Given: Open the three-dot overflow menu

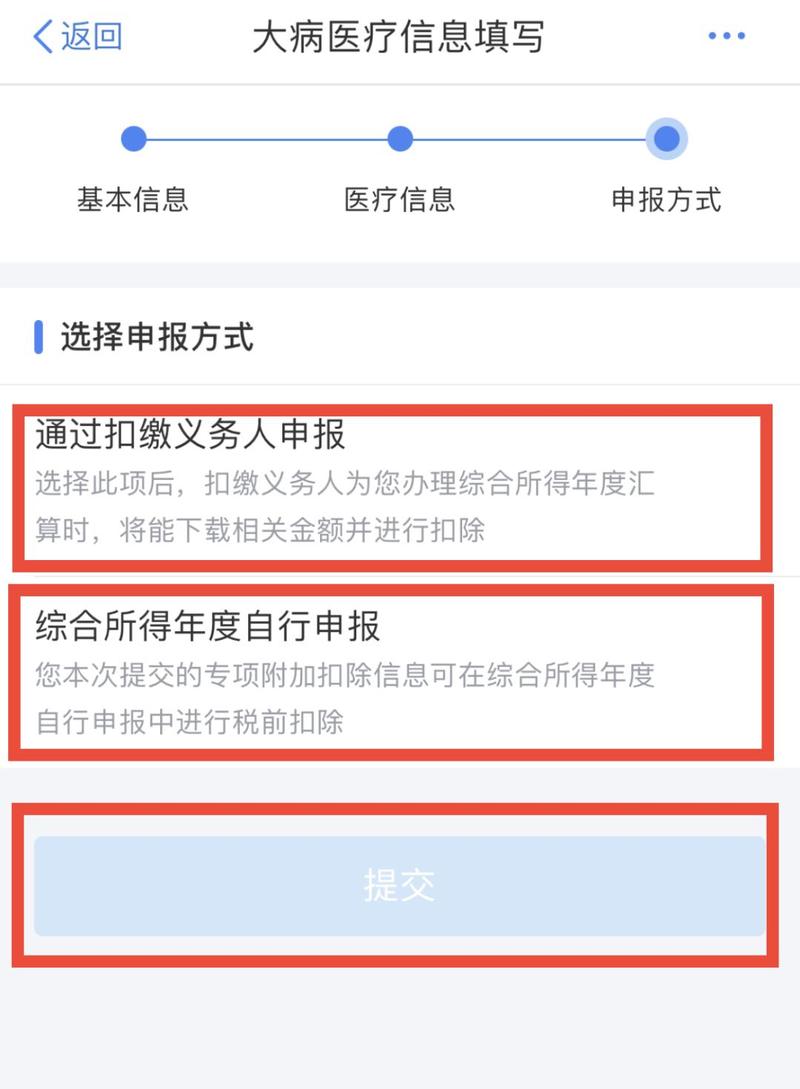Looking at the screenshot, I should [726, 36].
